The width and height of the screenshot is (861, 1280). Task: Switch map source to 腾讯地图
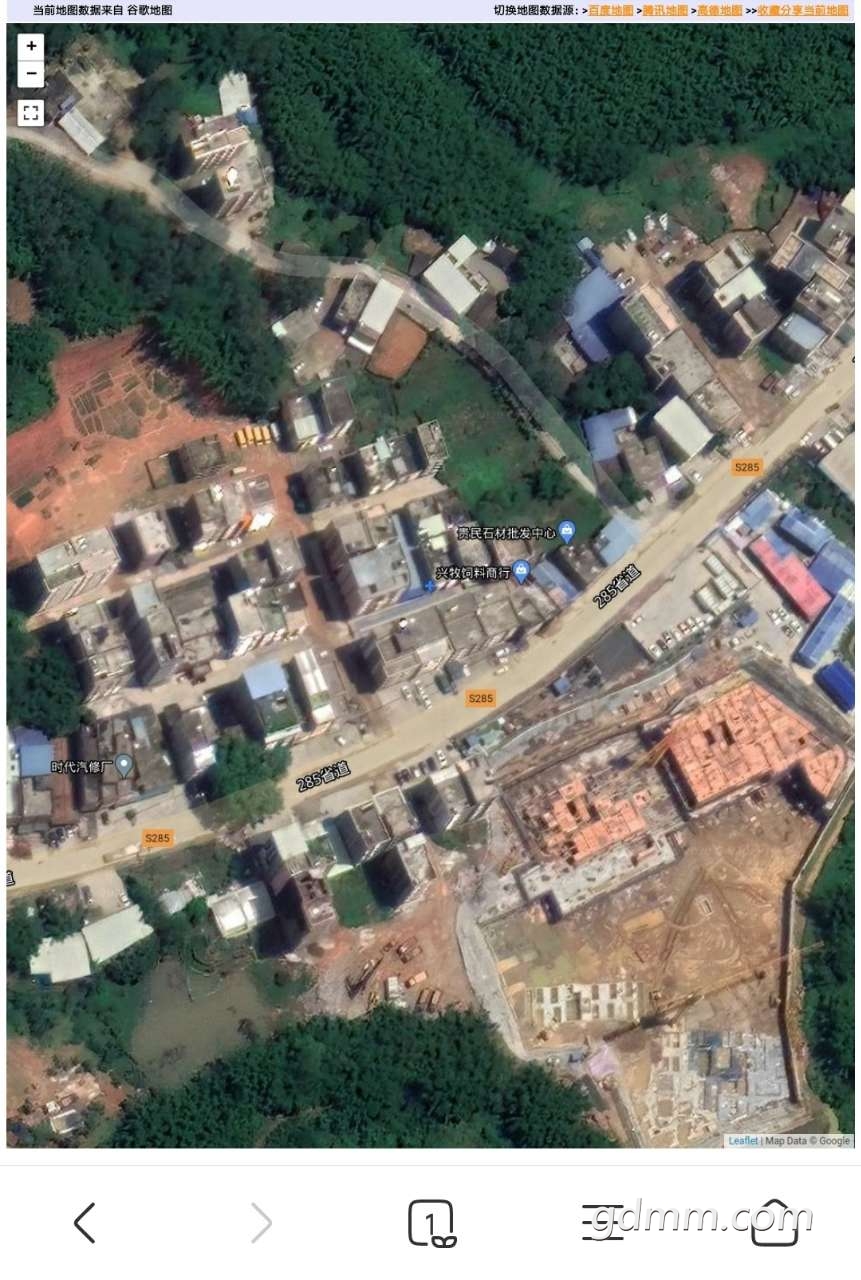point(665,10)
